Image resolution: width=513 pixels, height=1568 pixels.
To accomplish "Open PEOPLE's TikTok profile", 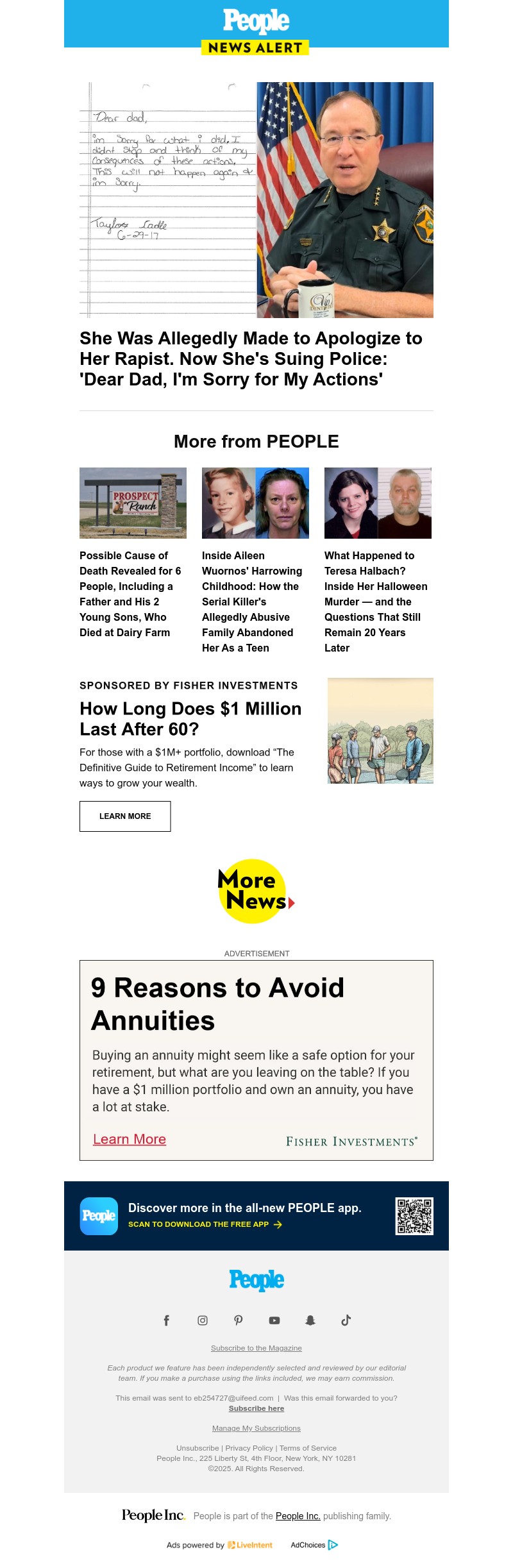I will click(x=346, y=1320).
